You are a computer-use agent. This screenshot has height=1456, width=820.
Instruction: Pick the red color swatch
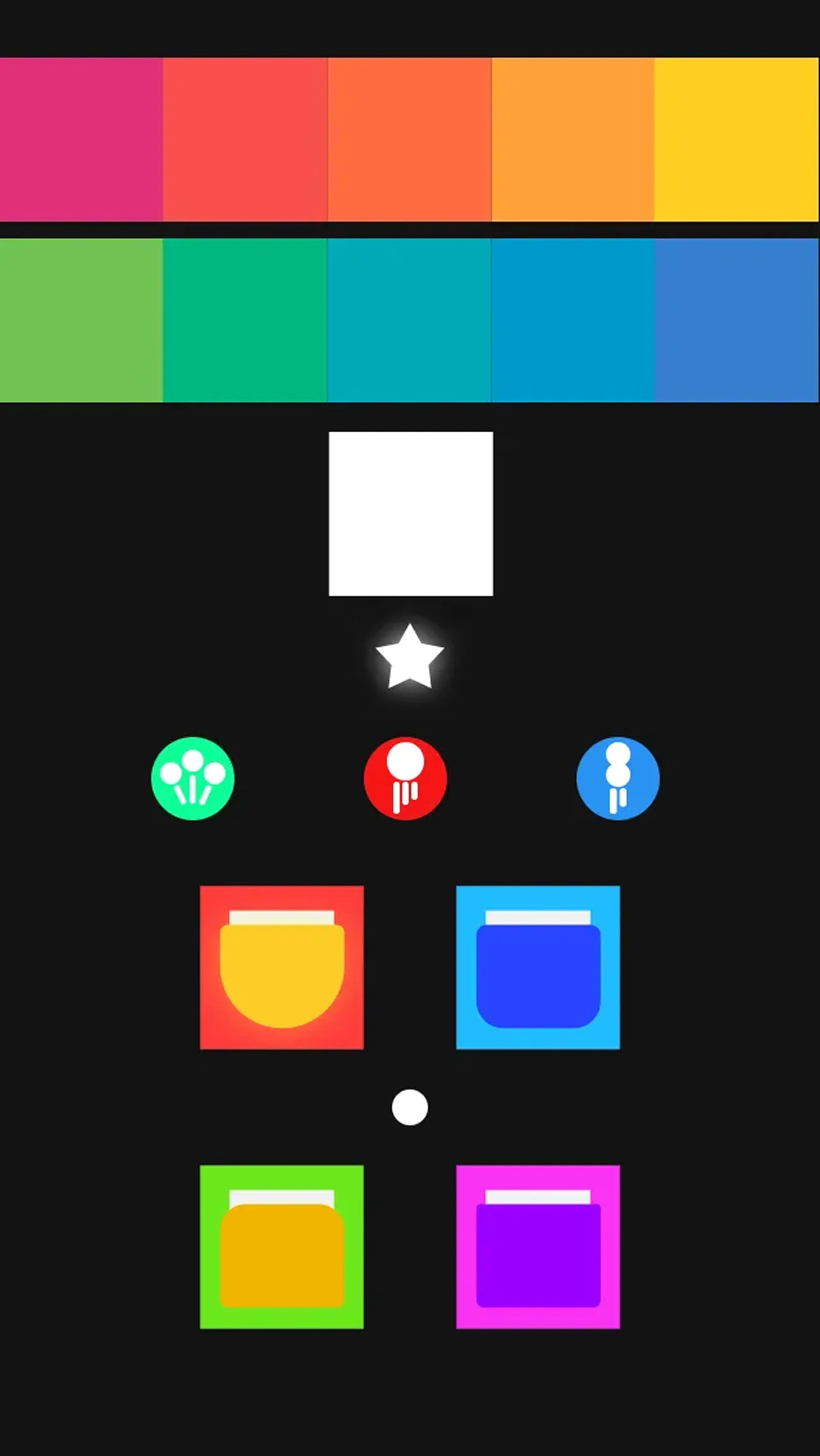coord(245,140)
